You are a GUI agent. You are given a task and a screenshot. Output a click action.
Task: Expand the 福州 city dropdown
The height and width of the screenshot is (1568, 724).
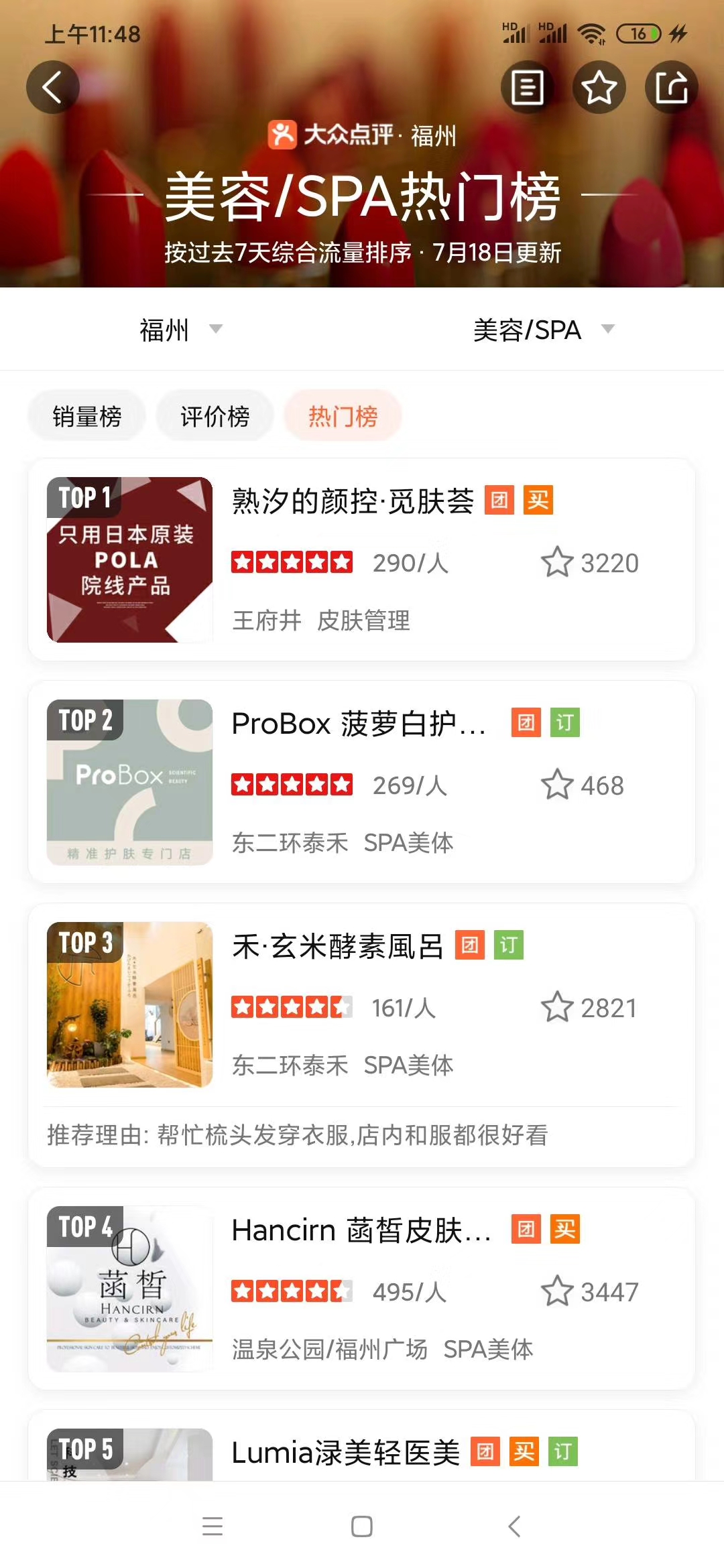coord(180,330)
